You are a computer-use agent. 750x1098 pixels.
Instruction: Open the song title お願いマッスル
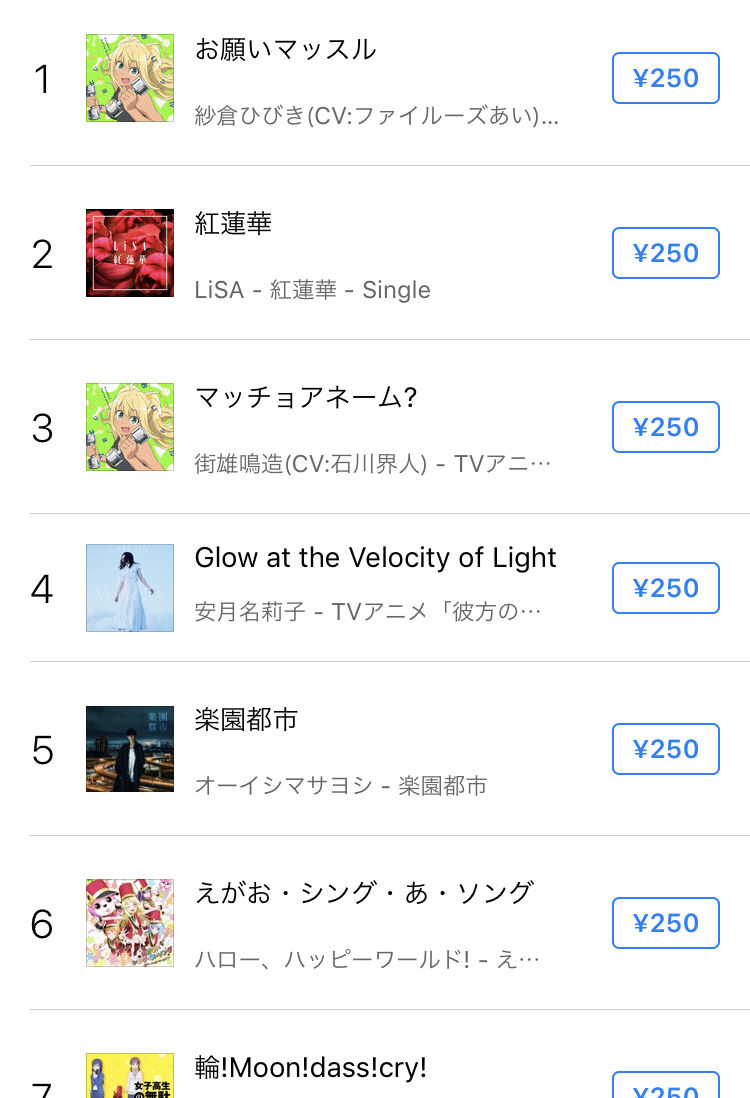(x=285, y=48)
